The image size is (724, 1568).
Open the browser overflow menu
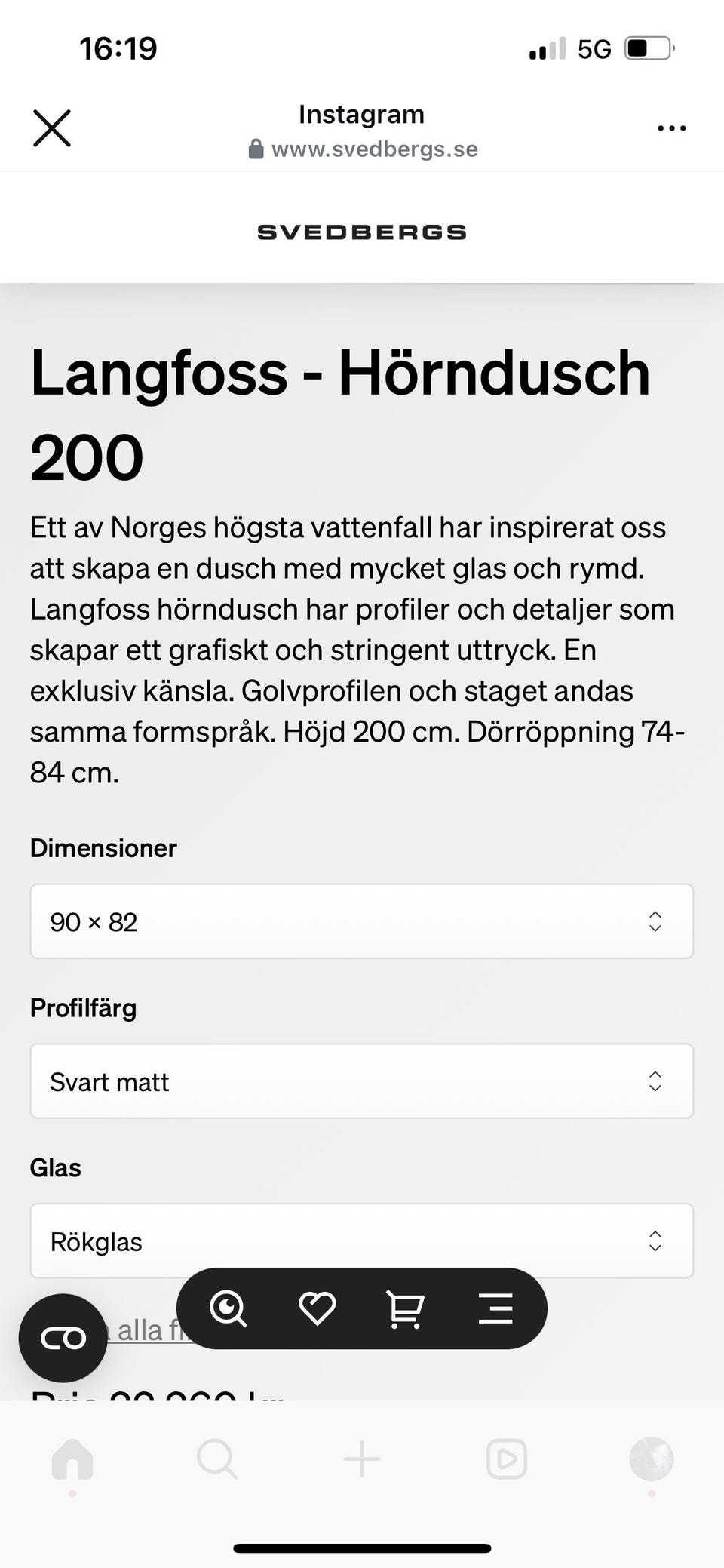[671, 128]
